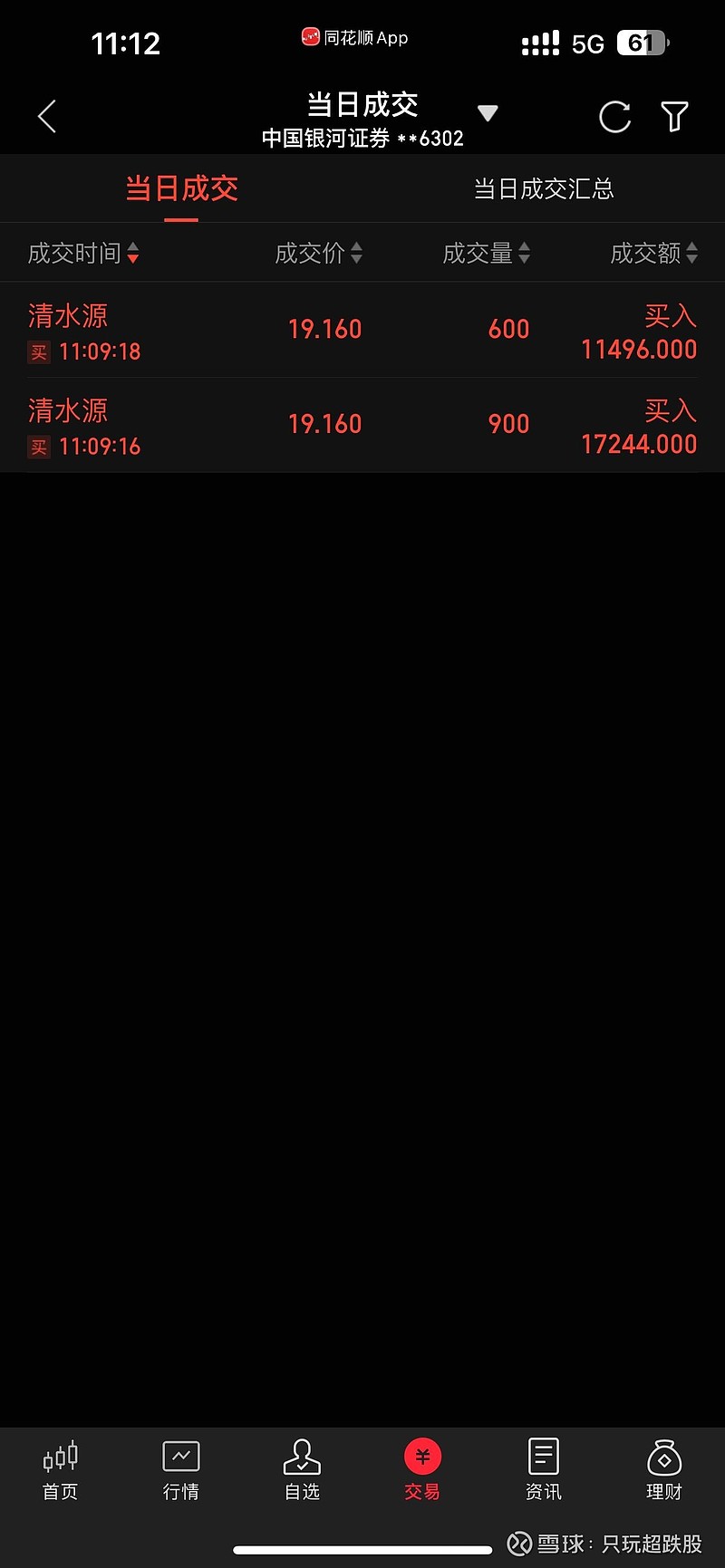Go back using the top-left arrow

click(x=47, y=117)
